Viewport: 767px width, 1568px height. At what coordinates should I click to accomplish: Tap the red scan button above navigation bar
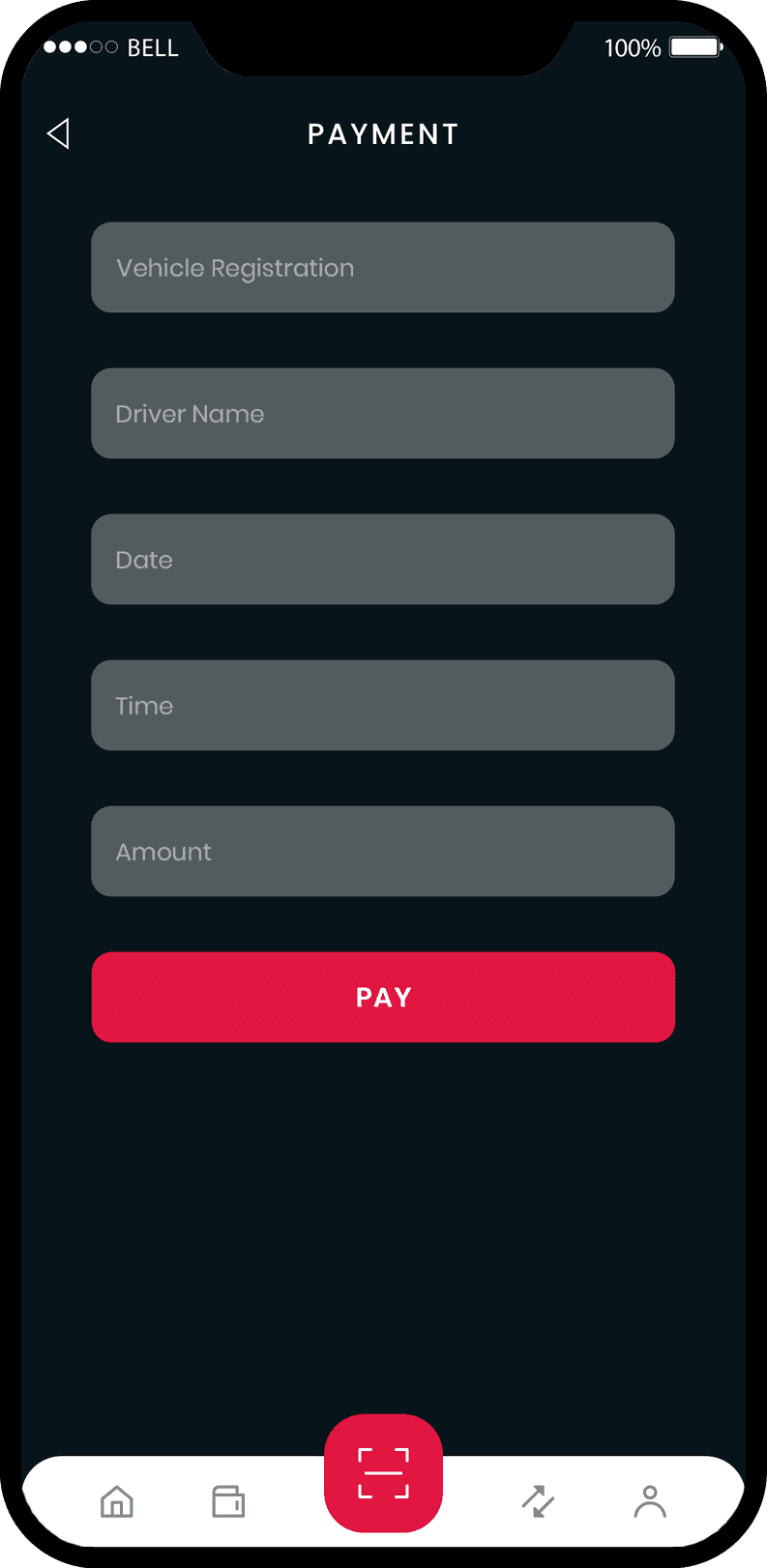tap(383, 1470)
